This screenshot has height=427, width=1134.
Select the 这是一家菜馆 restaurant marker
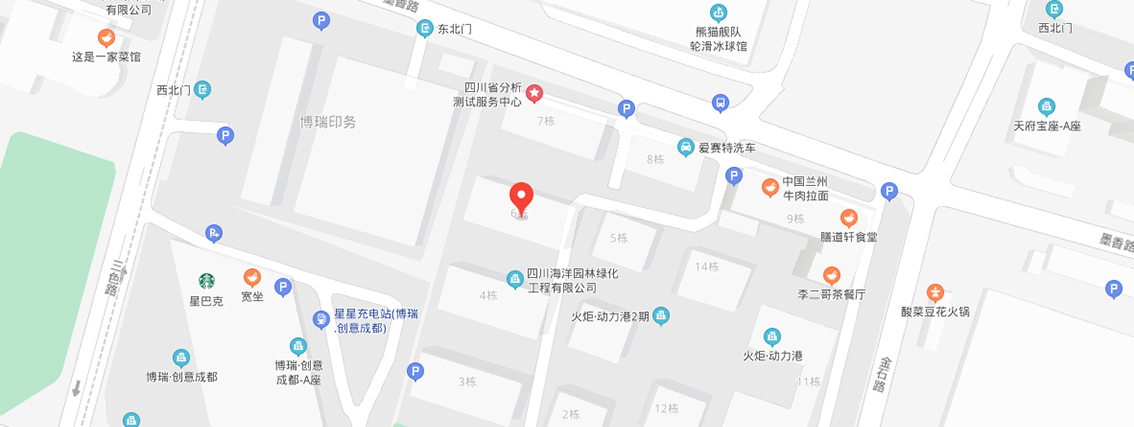coord(106,38)
